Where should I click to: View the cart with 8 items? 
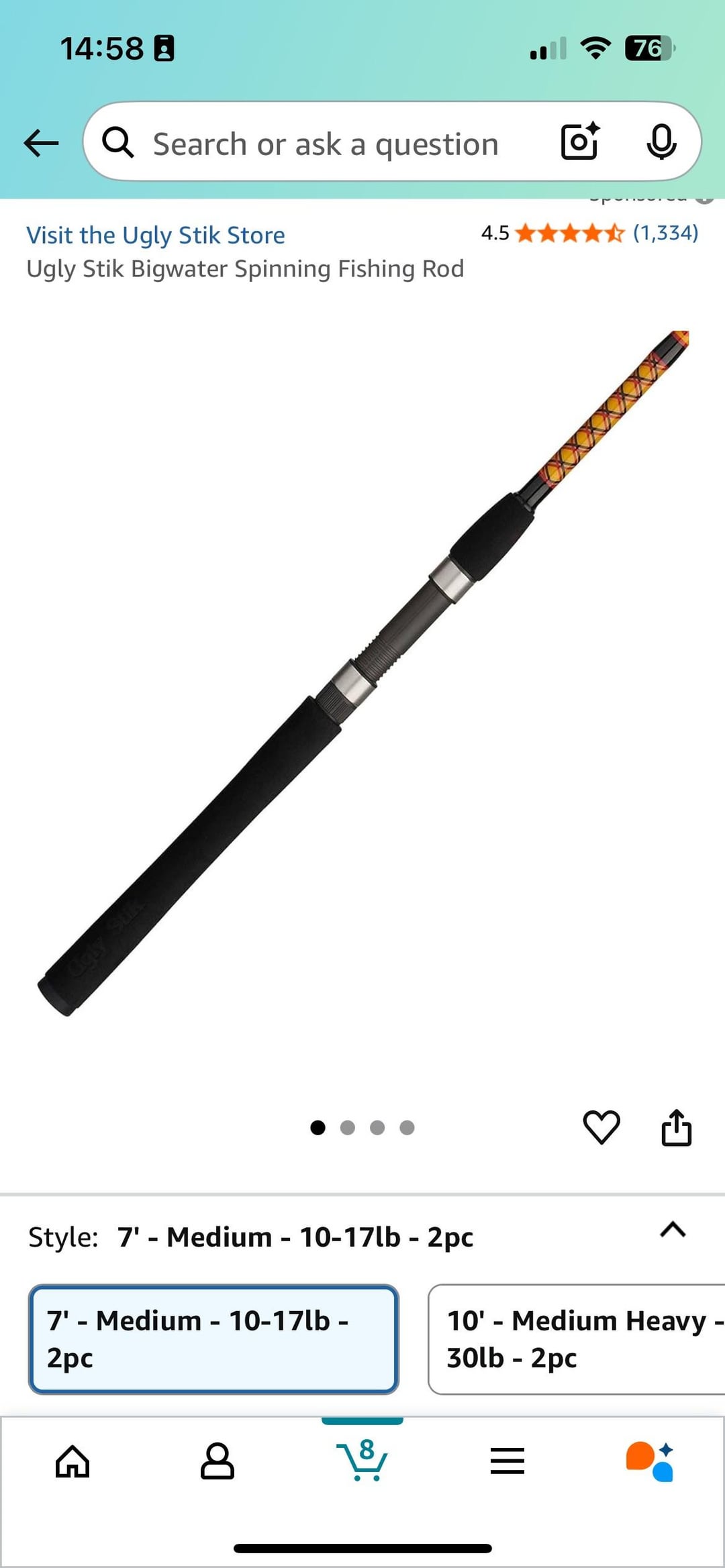[x=362, y=1460]
